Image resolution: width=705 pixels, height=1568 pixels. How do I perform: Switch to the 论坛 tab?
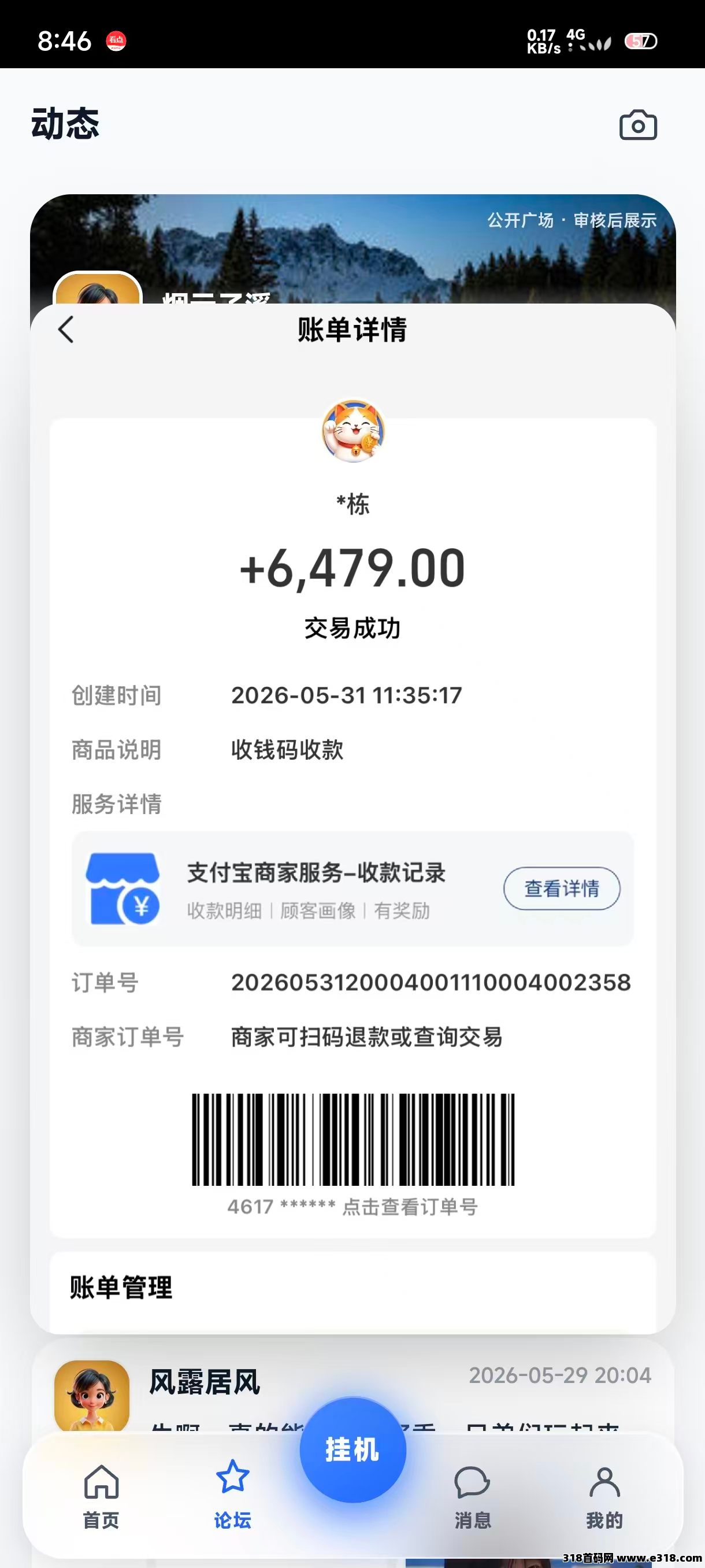point(232,1495)
